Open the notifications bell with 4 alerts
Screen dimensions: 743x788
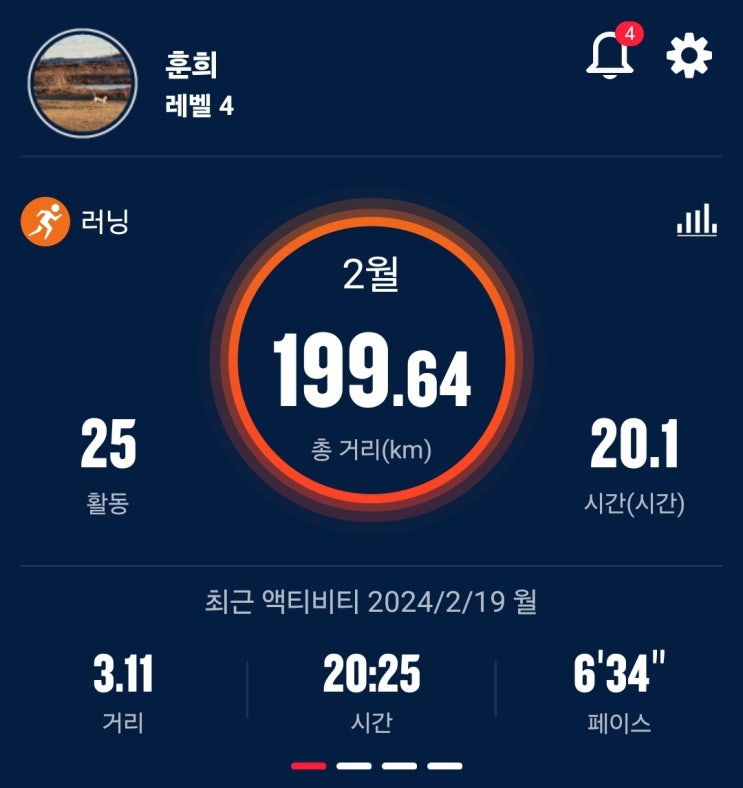611,53
